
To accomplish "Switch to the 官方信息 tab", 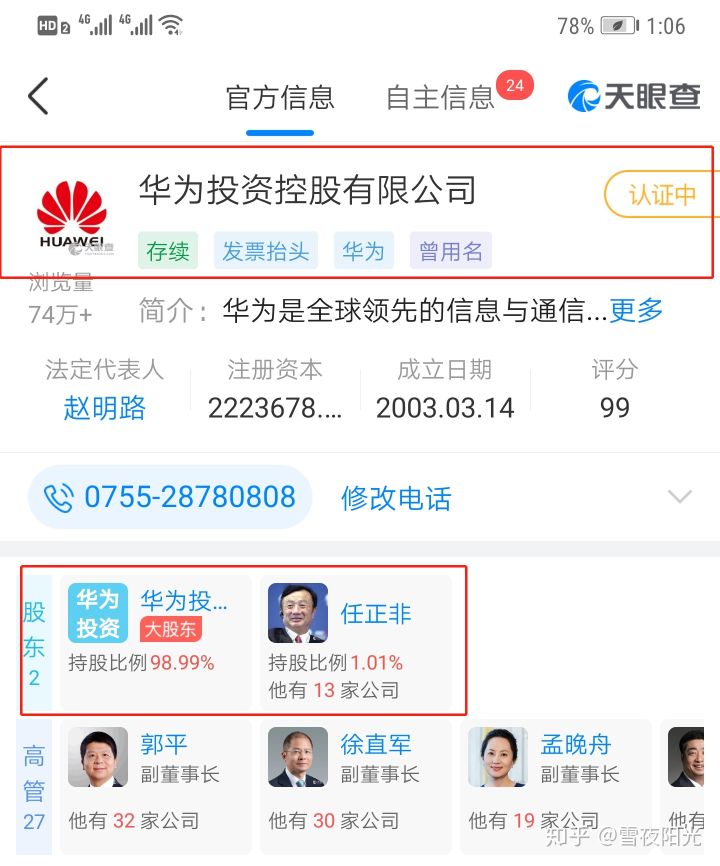I will coord(280,98).
